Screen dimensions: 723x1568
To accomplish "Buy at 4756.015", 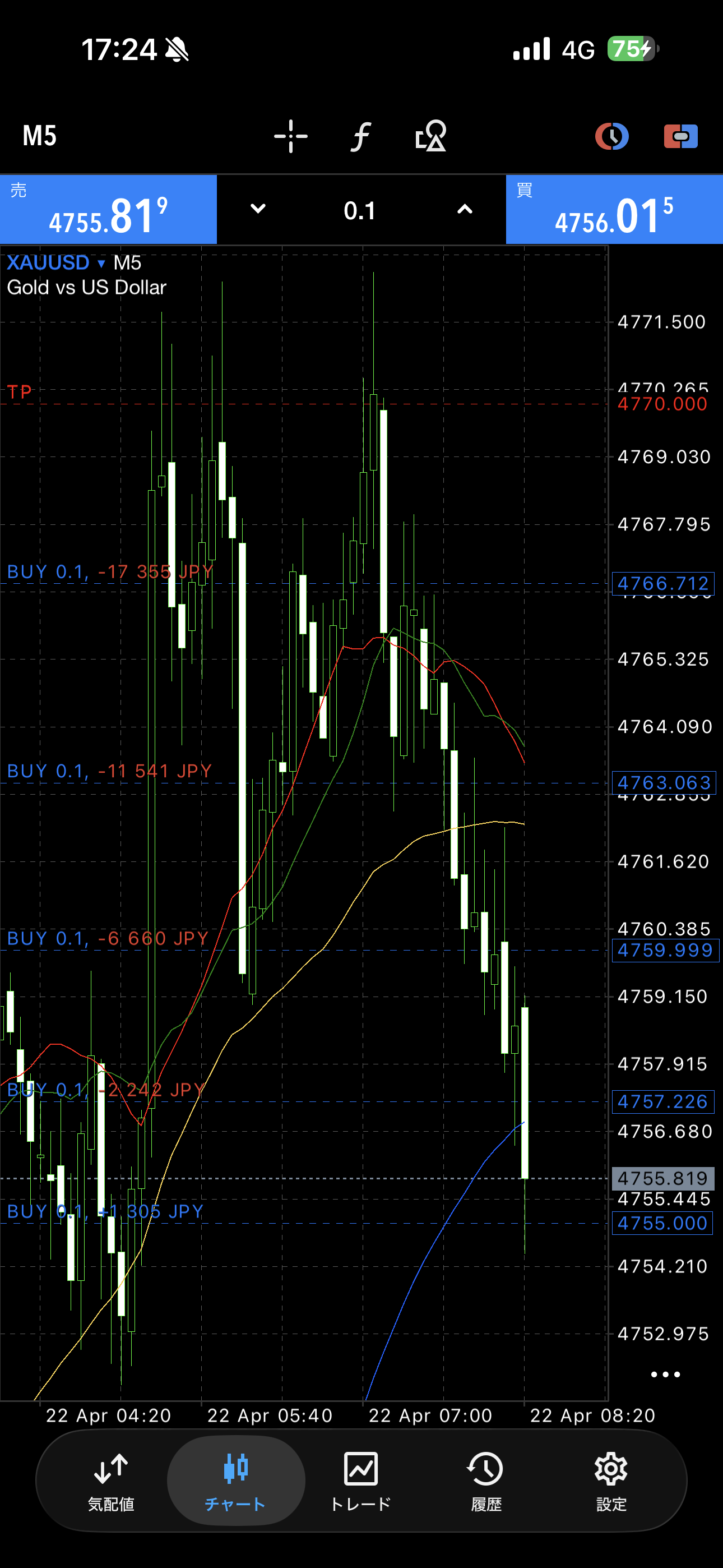I will pyautogui.click(x=614, y=210).
